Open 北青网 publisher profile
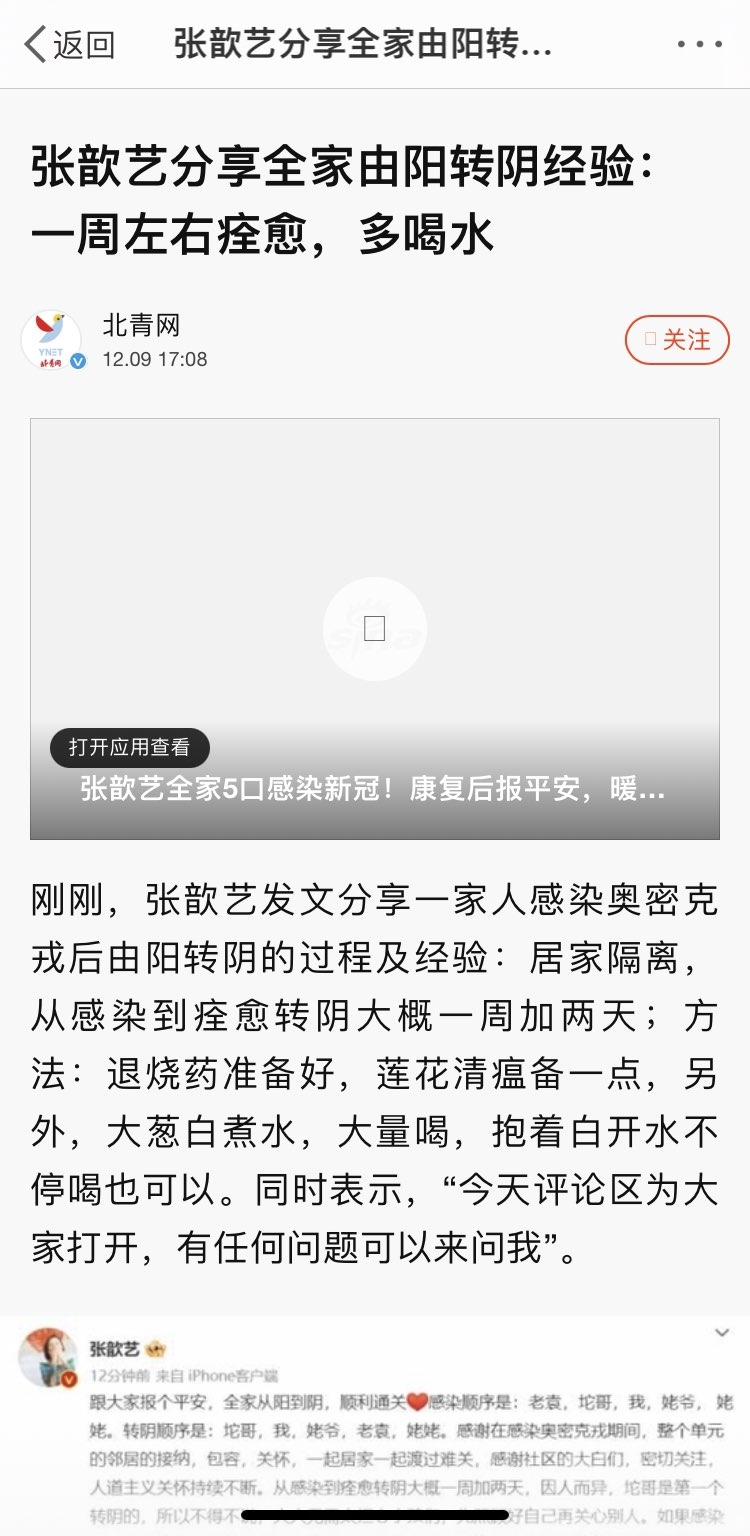 [x=140, y=326]
